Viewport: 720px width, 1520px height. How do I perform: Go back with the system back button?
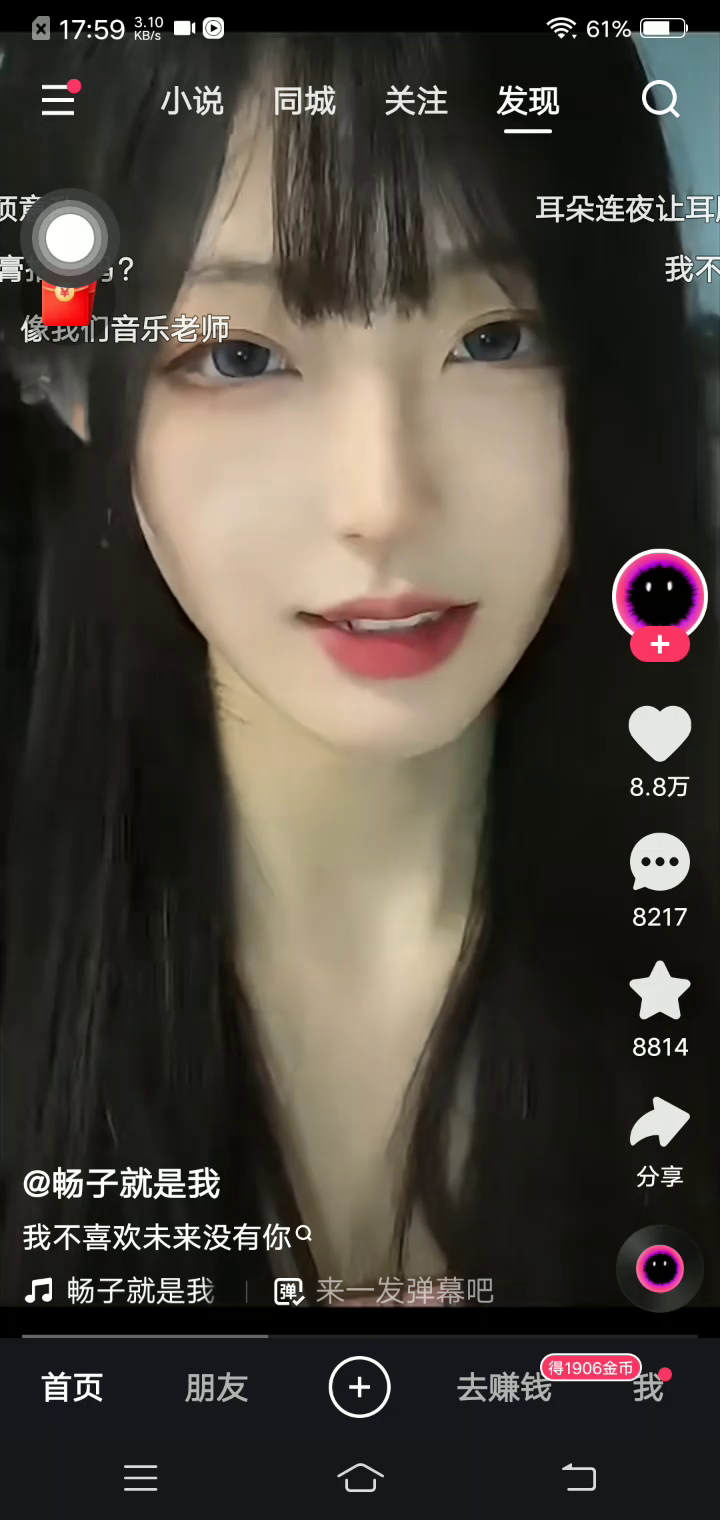tap(578, 1477)
